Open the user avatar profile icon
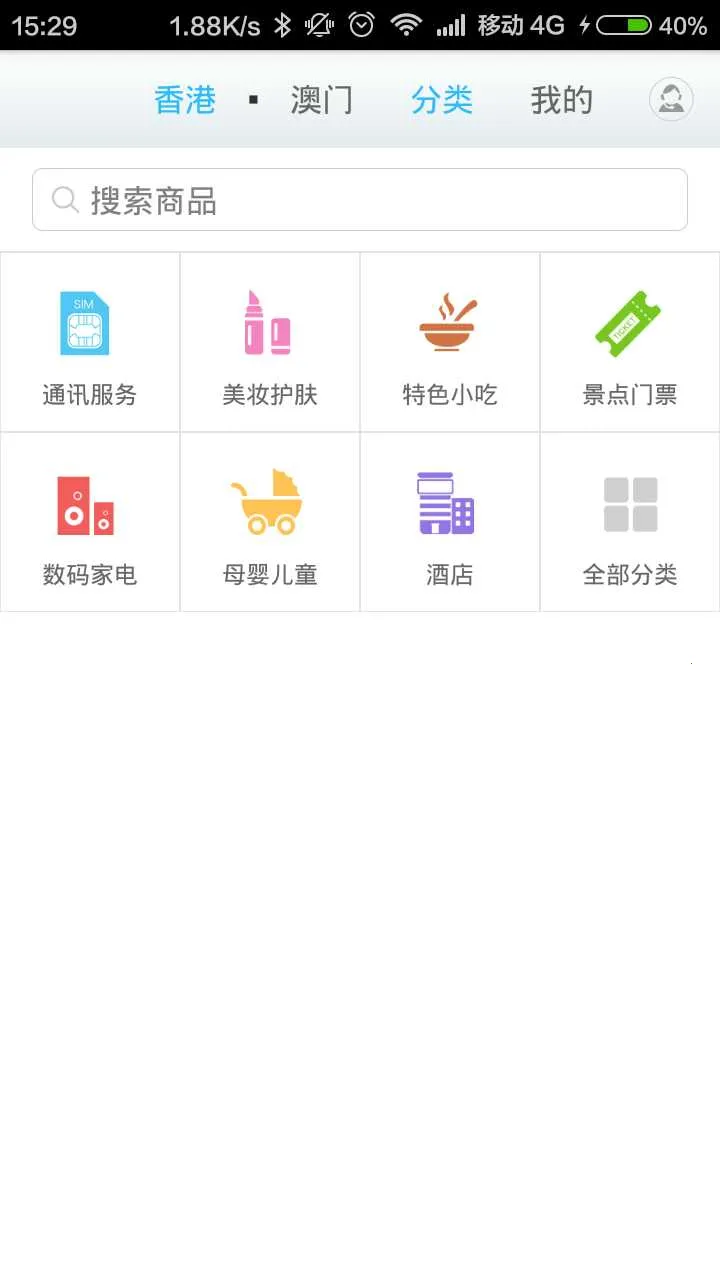This screenshot has height=1280, width=720. [670, 98]
